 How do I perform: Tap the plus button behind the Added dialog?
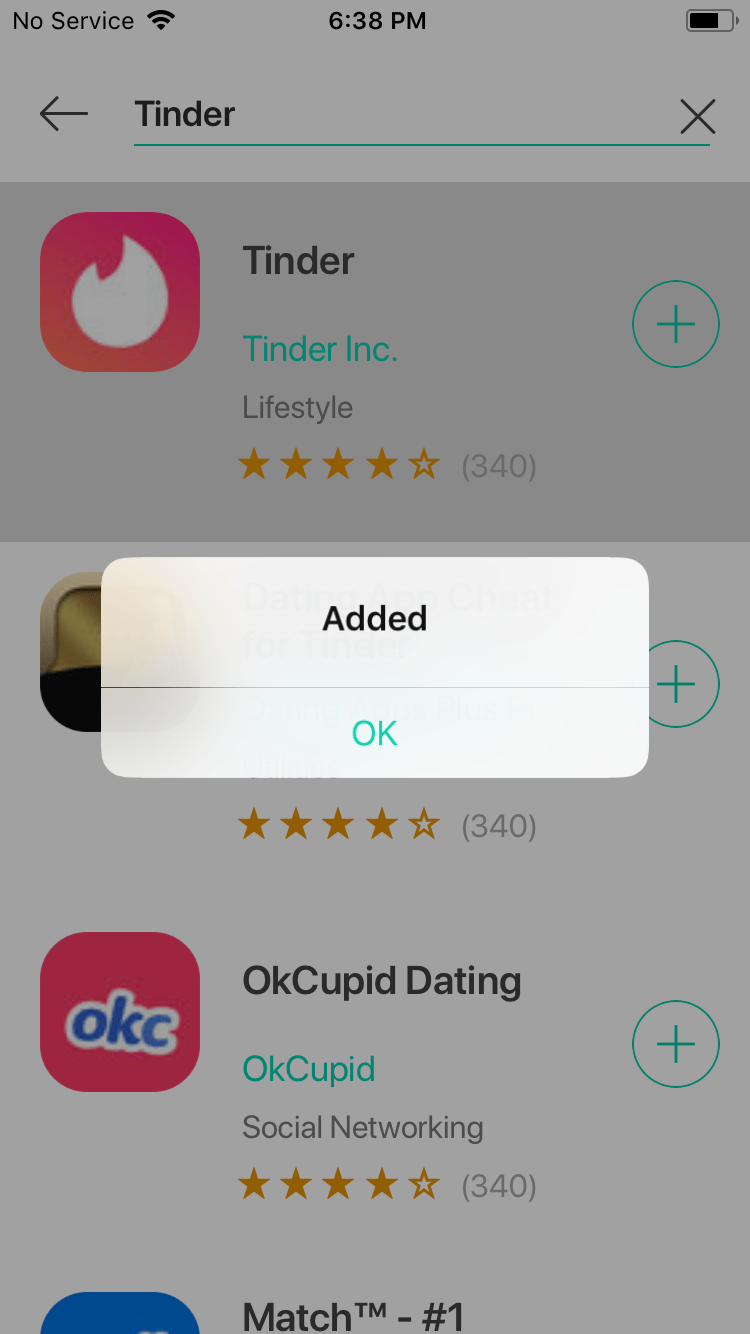coord(676,684)
